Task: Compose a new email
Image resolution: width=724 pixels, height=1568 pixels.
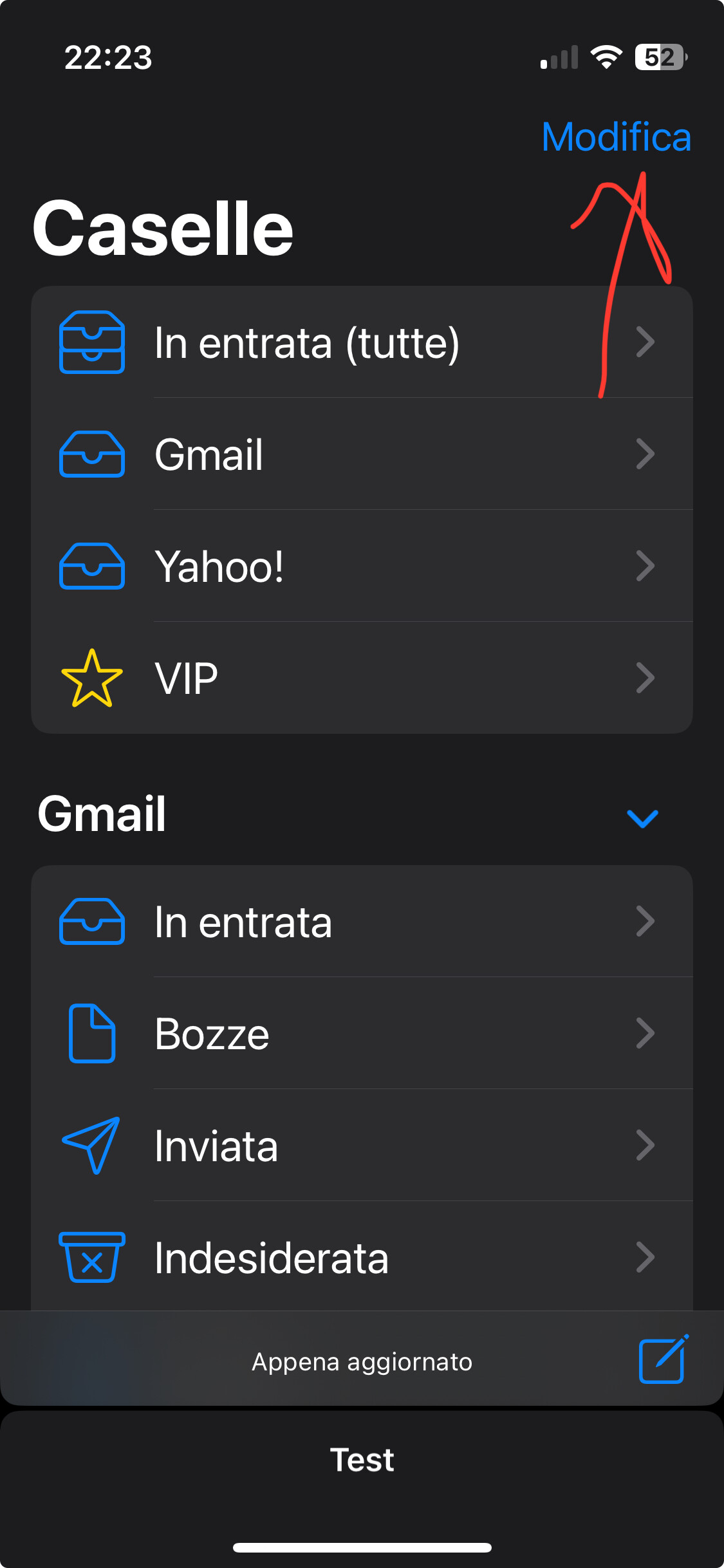Action: (663, 1359)
